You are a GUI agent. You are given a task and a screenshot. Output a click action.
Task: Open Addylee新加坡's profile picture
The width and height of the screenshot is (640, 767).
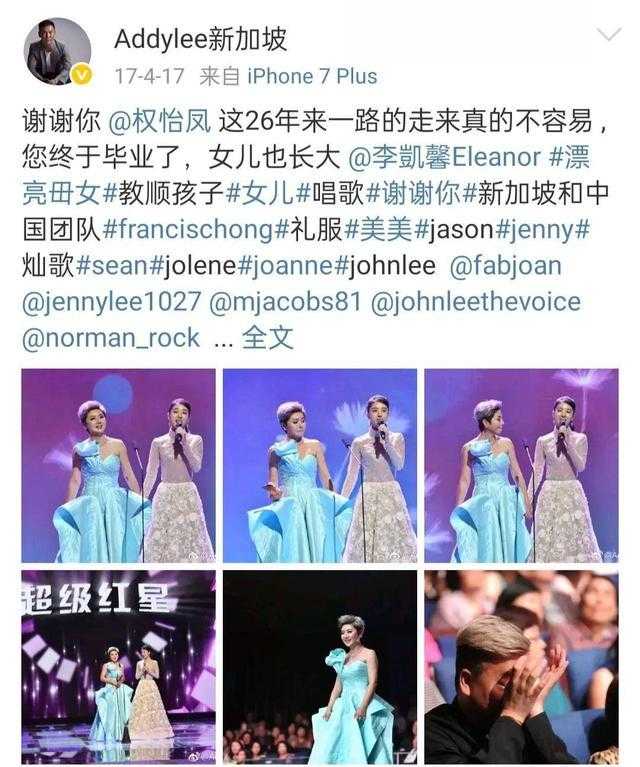pos(57,51)
